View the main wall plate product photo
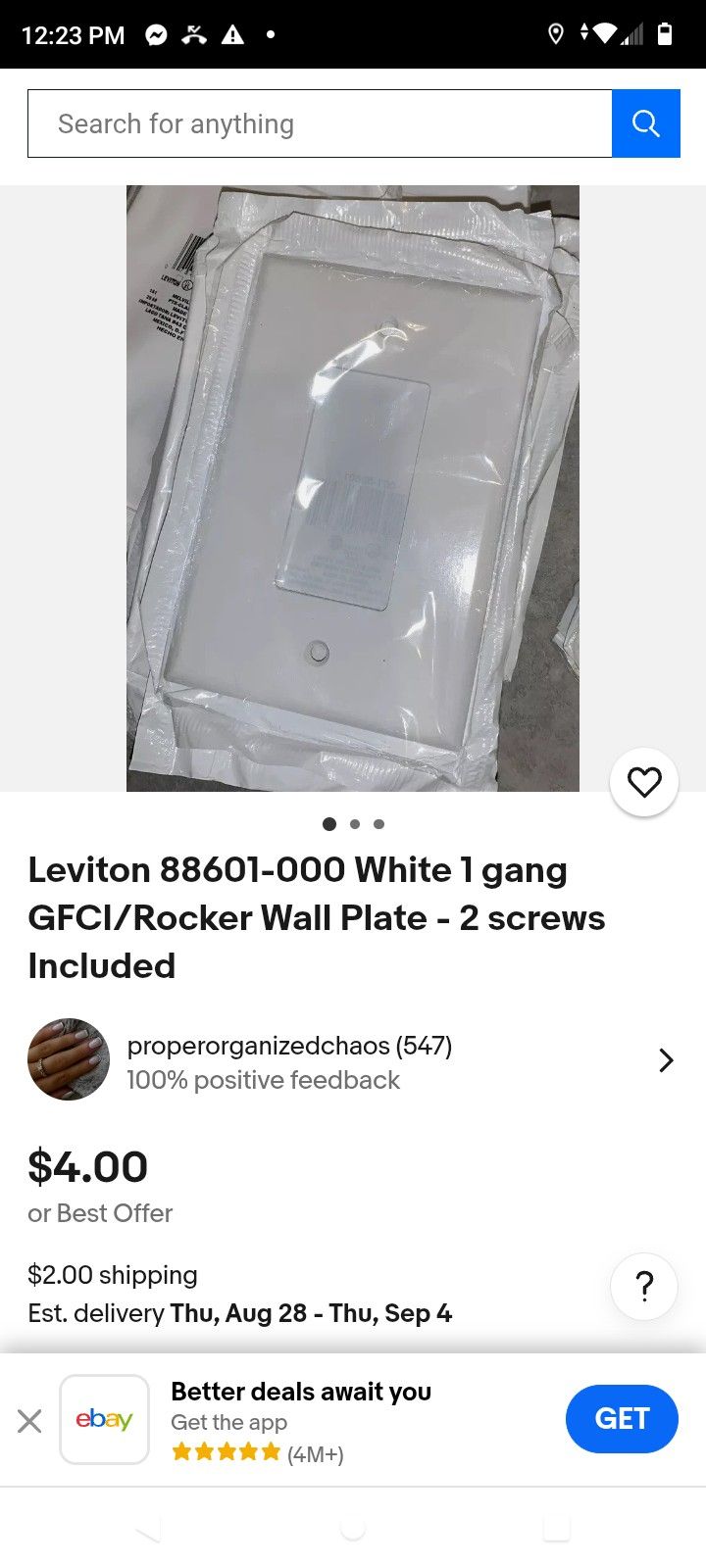 point(353,488)
